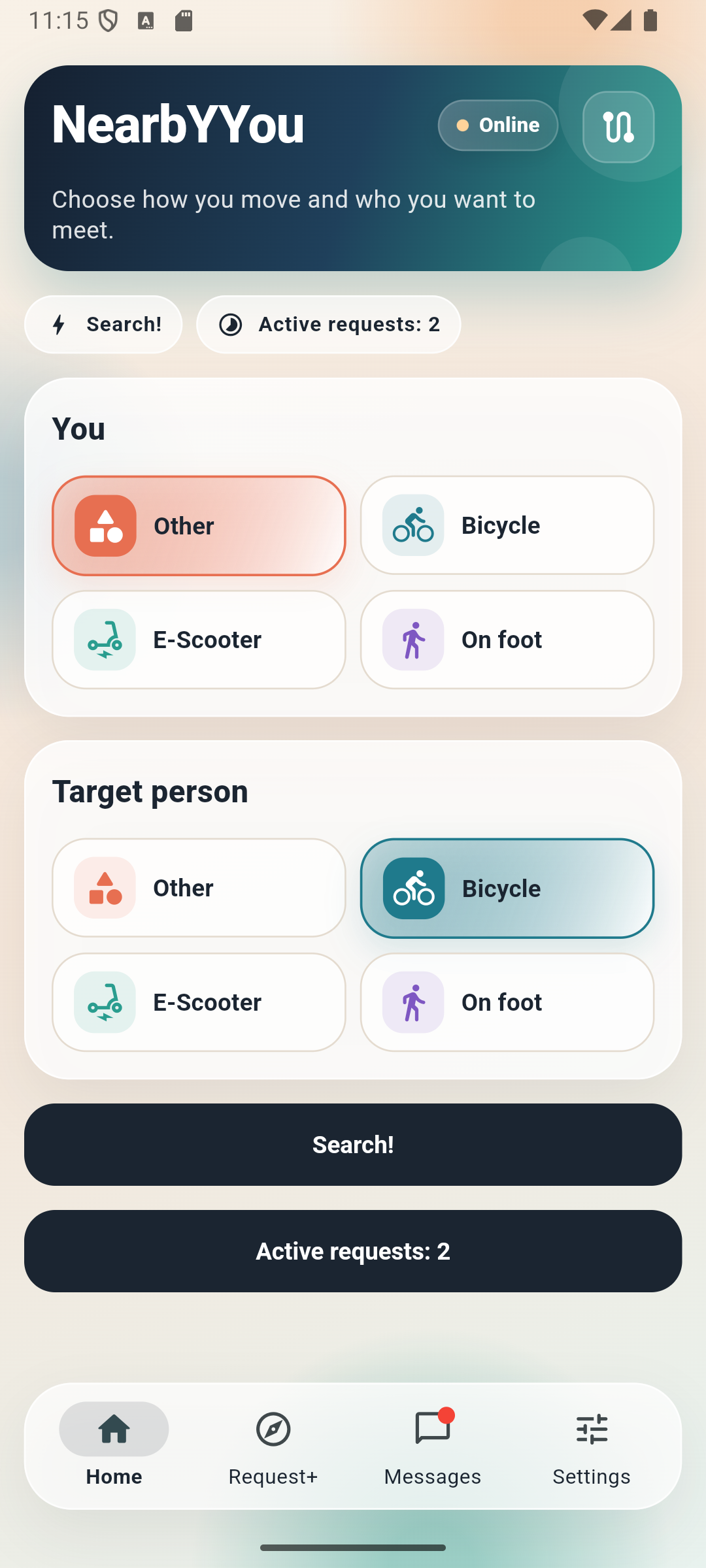Choose E-Scooter under You
The image size is (706, 1568).
(199, 640)
